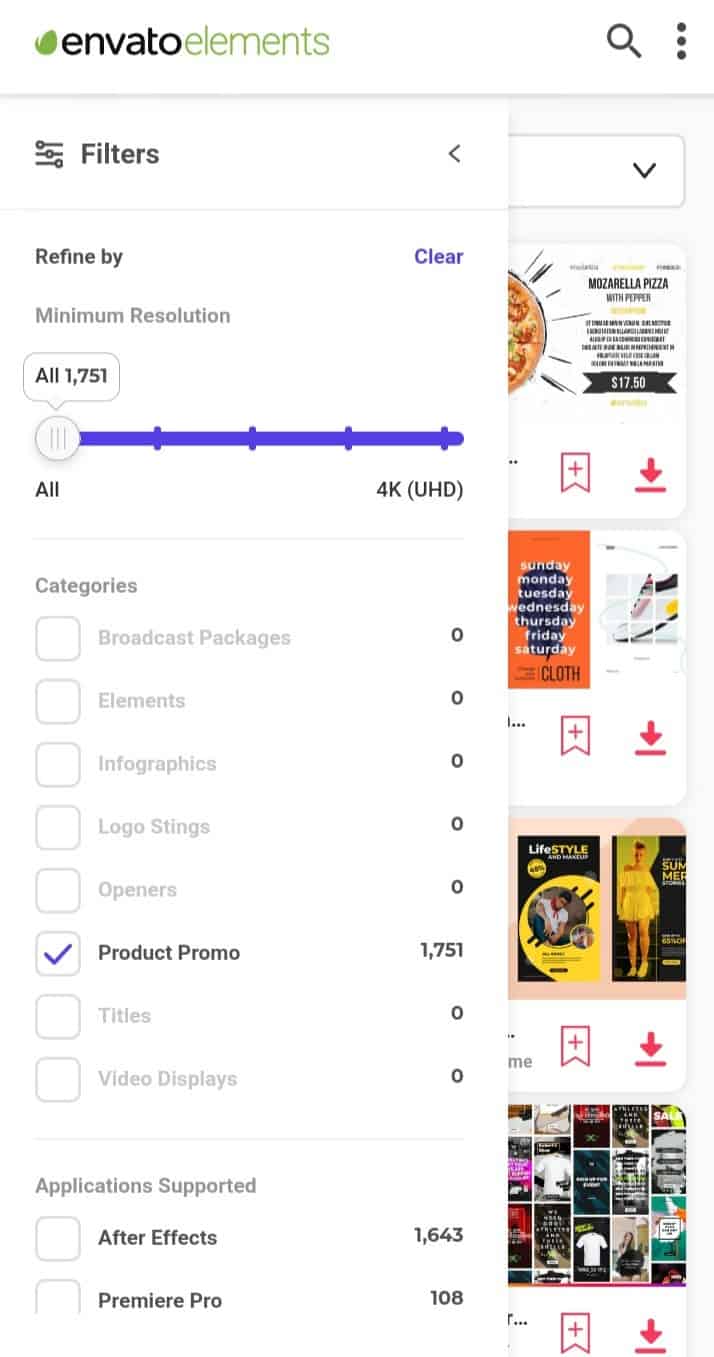This screenshot has height=1357, width=714.
Task: Open the search icon in the header
Action: [x=623, y=42]
